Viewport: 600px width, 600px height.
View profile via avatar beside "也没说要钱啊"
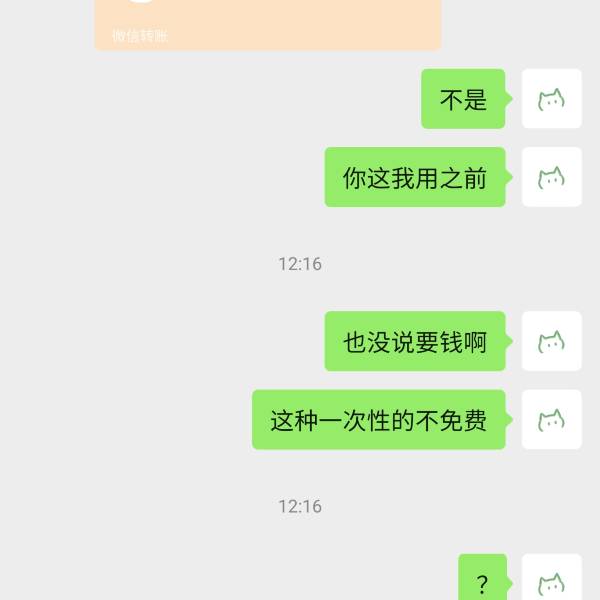point(551,341)
